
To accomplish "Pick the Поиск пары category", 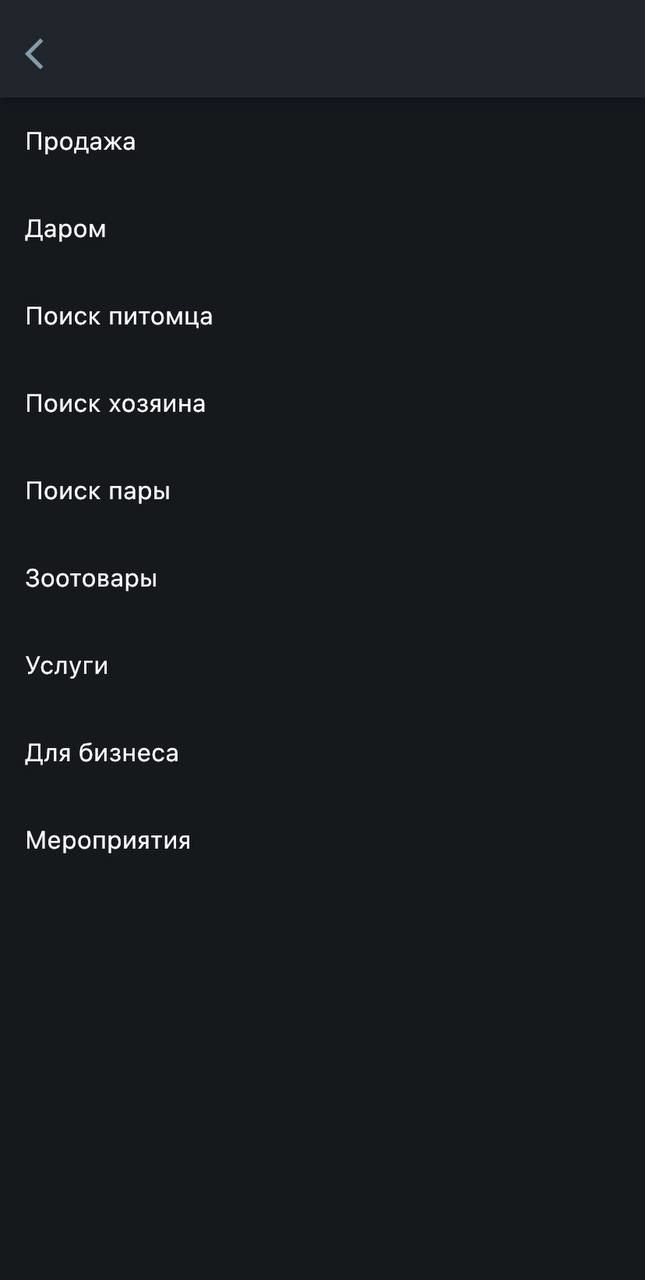I will pyautogui.click(x=98, y=491).
